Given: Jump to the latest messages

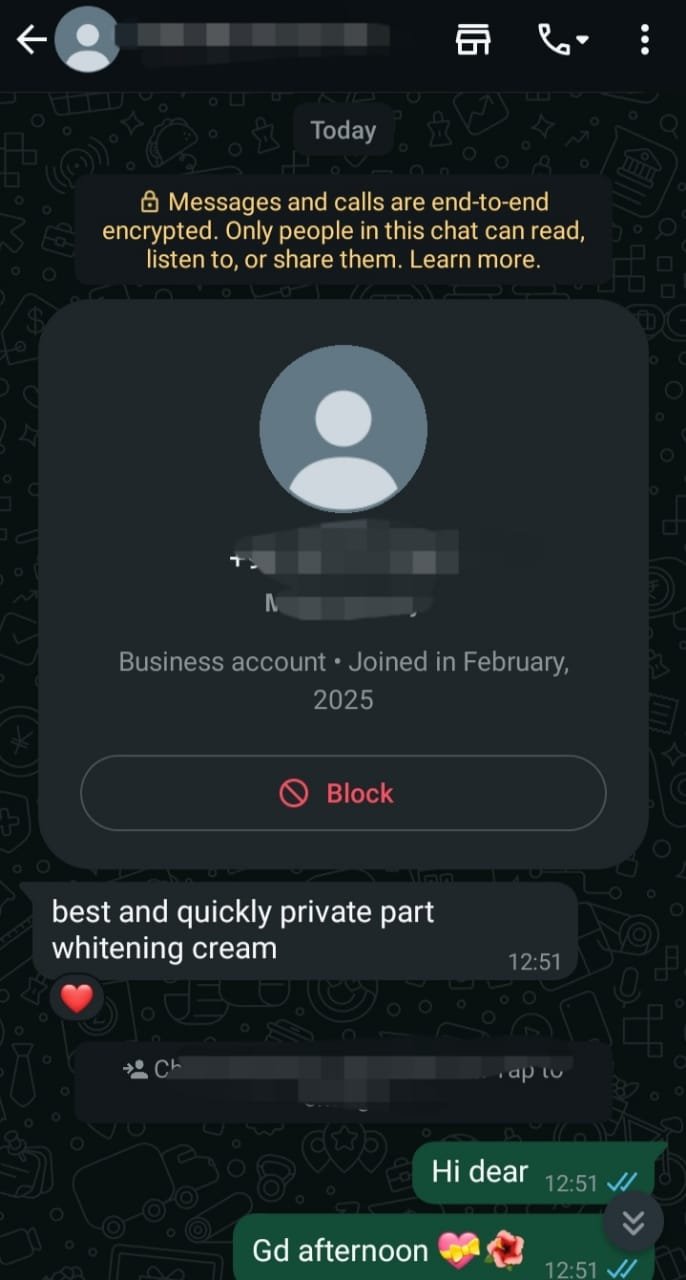Looking at the screenshot, I should pos(632,1222).
